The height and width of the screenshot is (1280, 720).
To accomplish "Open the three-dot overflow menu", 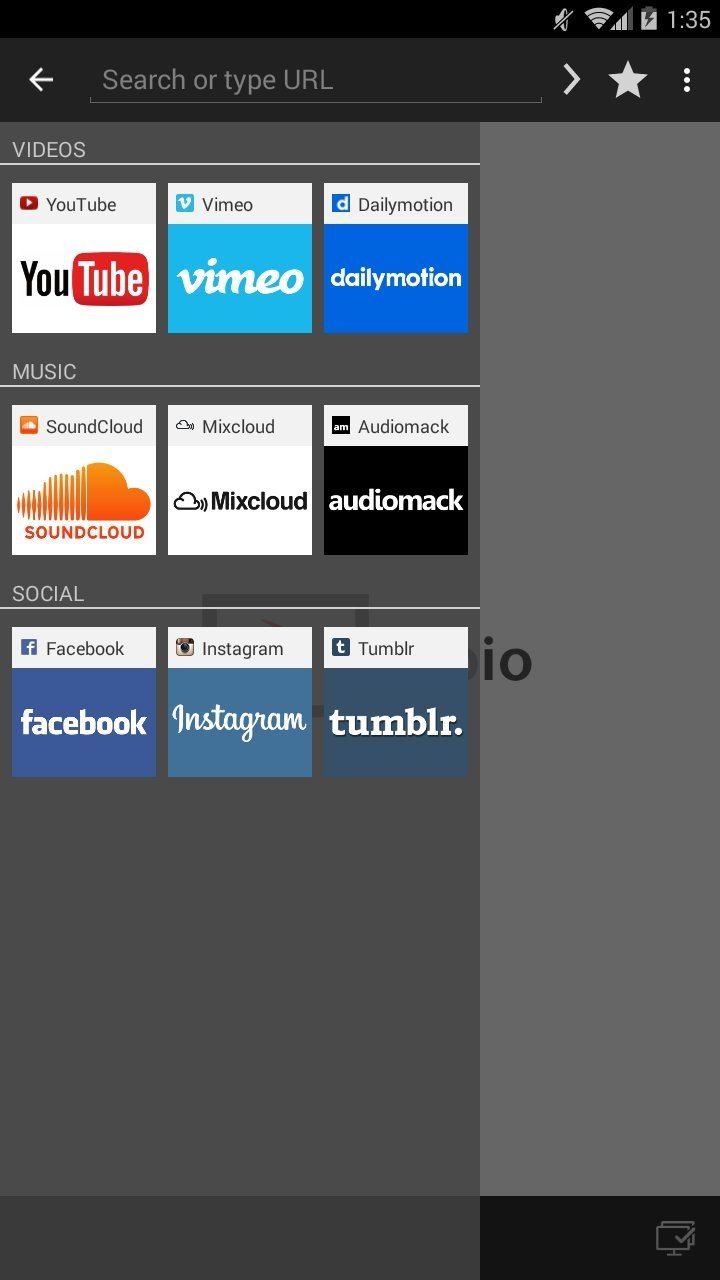I will pos(687,80).
